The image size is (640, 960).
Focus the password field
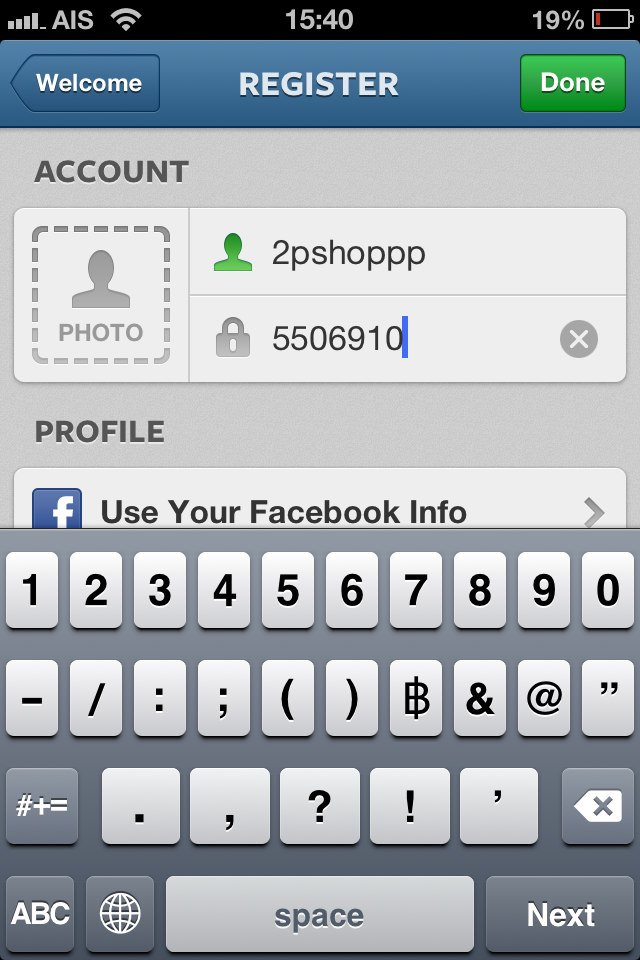point(380,340)
